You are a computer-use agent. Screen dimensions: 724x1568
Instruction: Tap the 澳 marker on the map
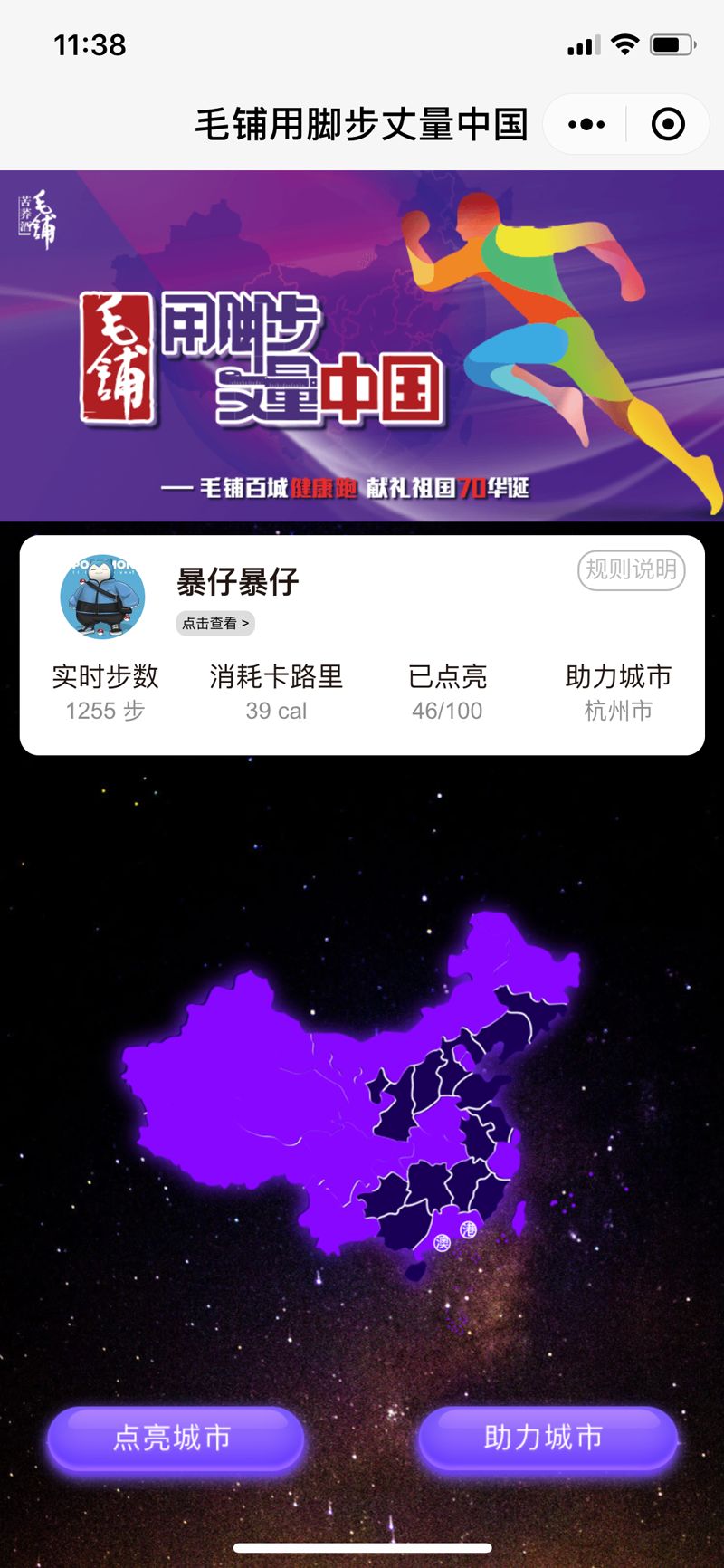pos(442,1242)
